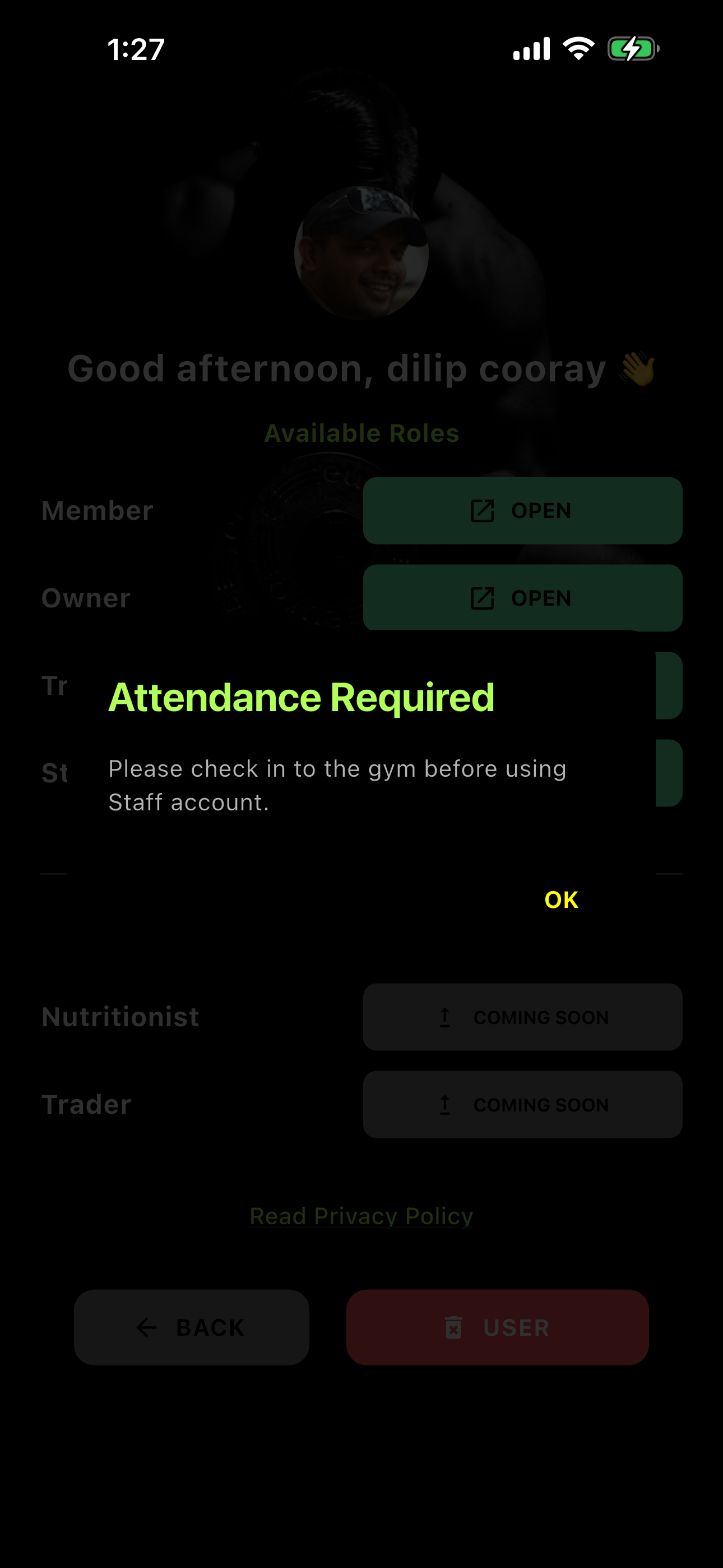
Task: Dismiss the Attendance Required dialog with OK
Action: click(560, 900)
